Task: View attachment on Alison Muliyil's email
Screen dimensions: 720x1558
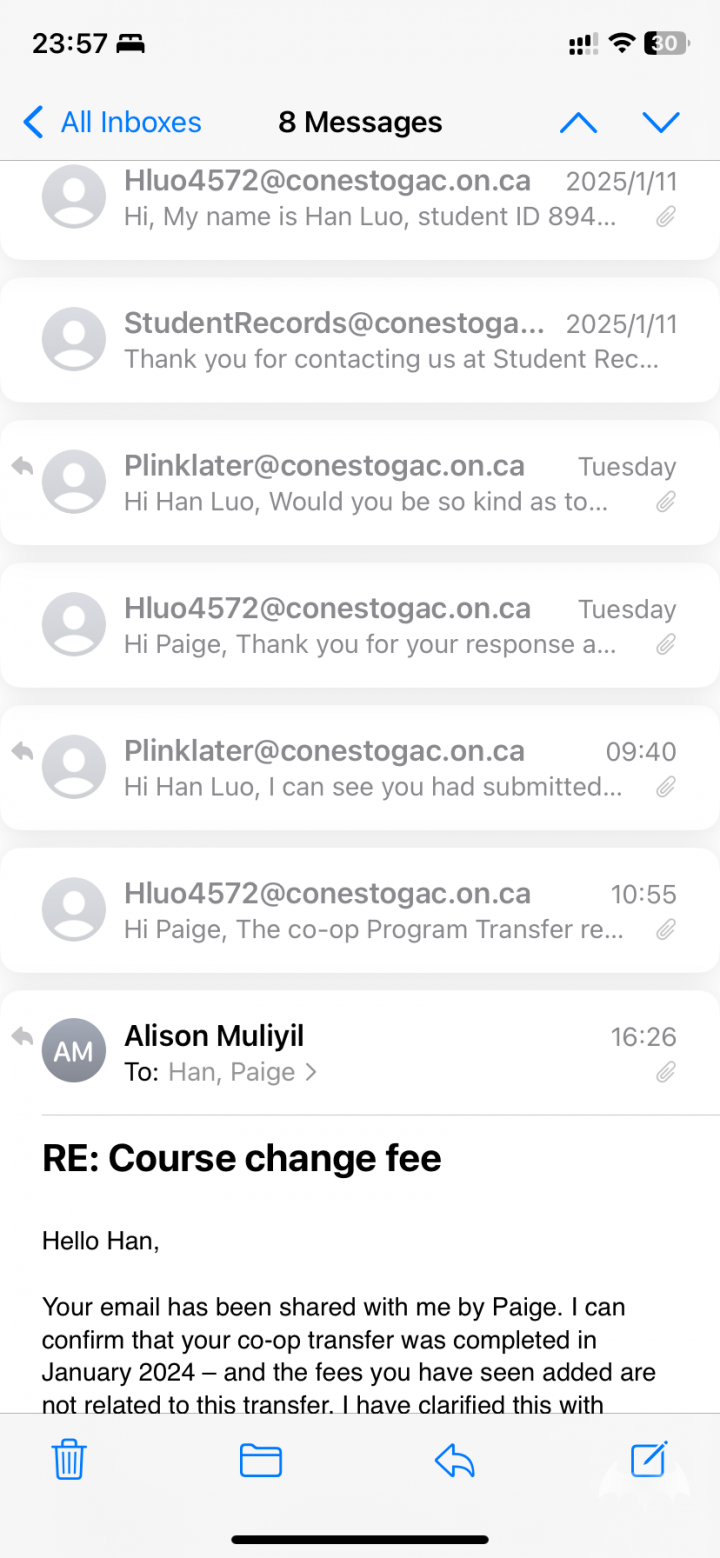Action: (665, 1073)
